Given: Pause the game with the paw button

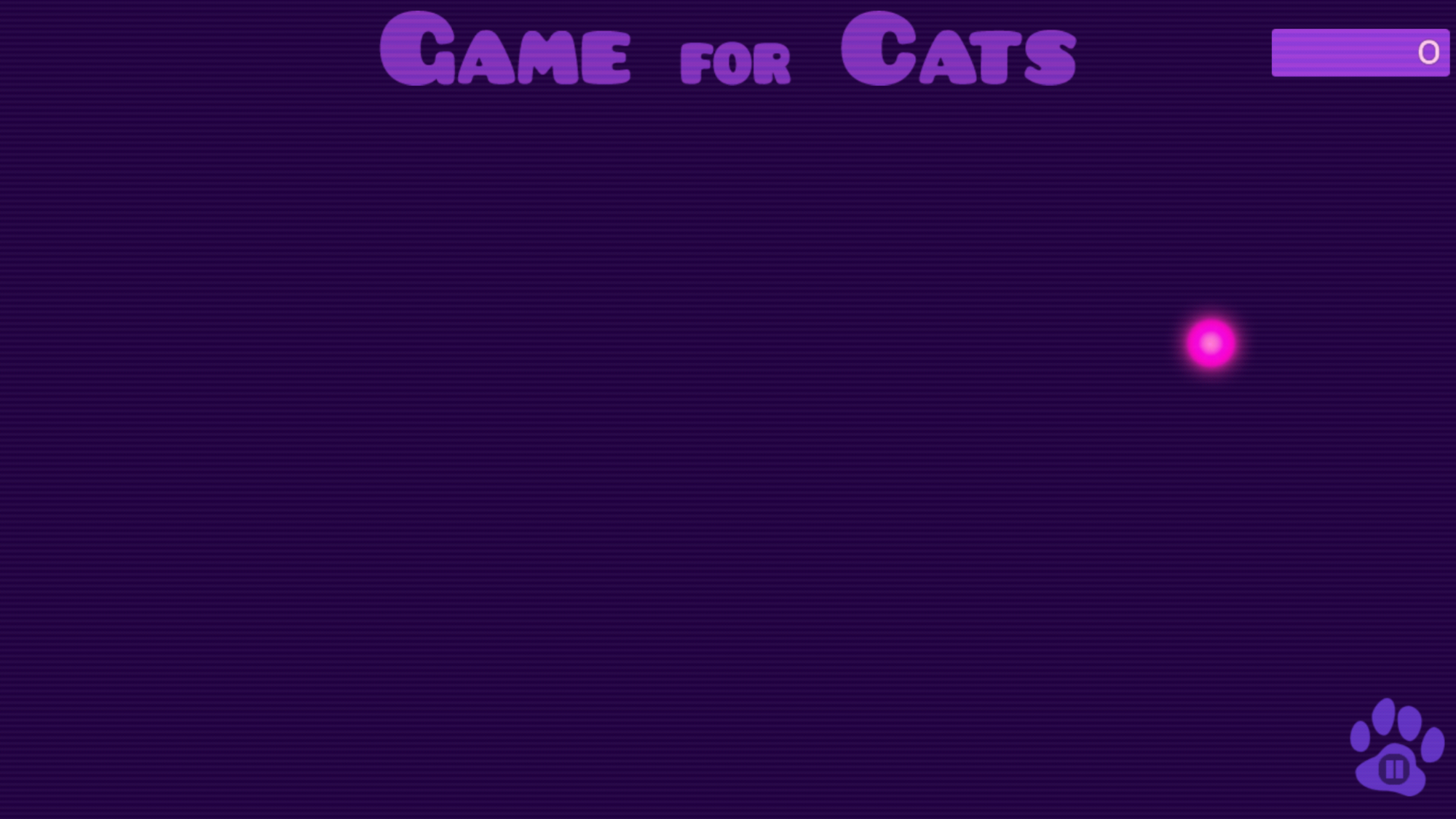Looking at the screenshot, I should [x=1394, y=768].
